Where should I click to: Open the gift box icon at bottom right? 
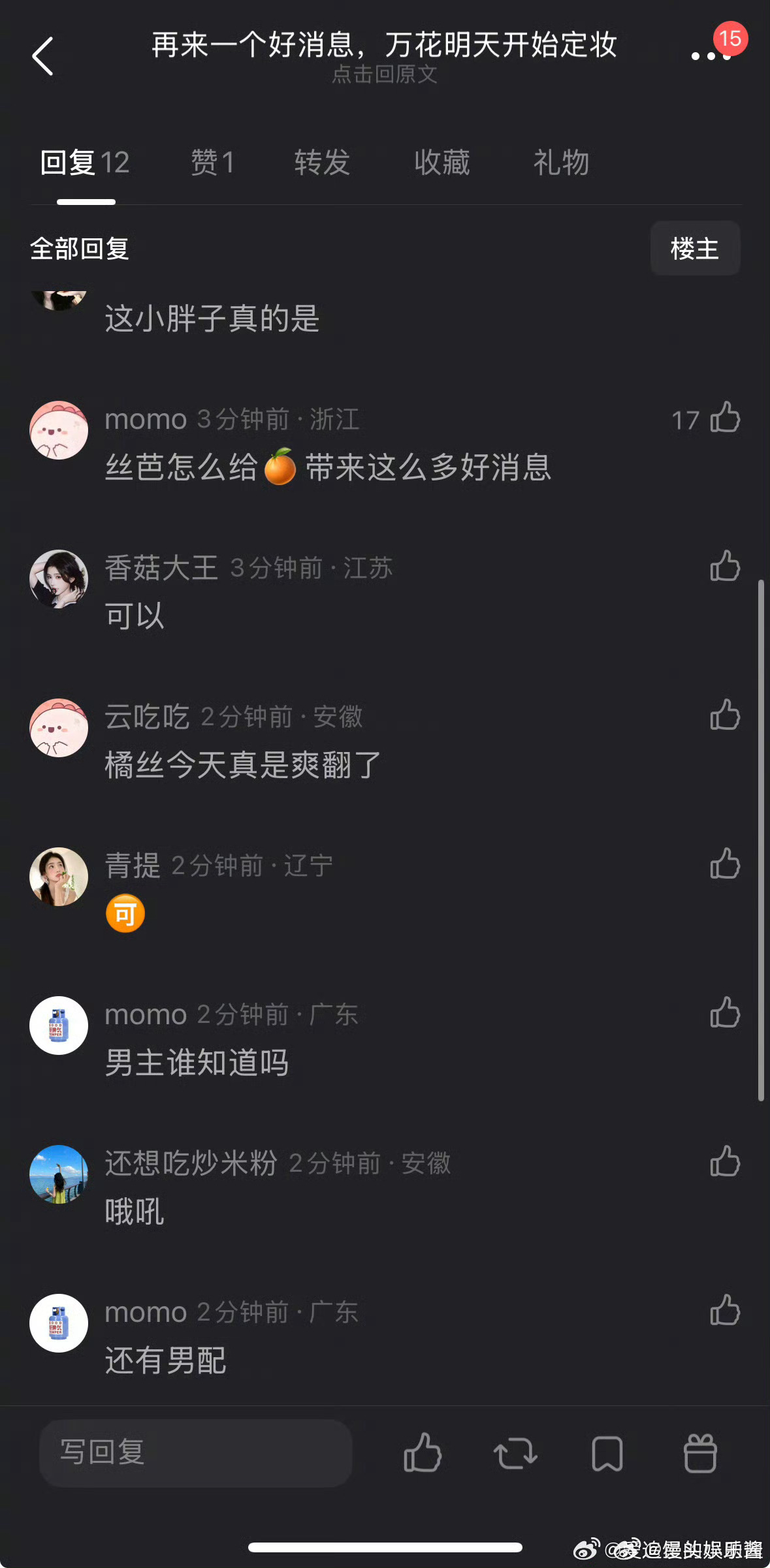pyautogui.click(x=701, y=1454)
